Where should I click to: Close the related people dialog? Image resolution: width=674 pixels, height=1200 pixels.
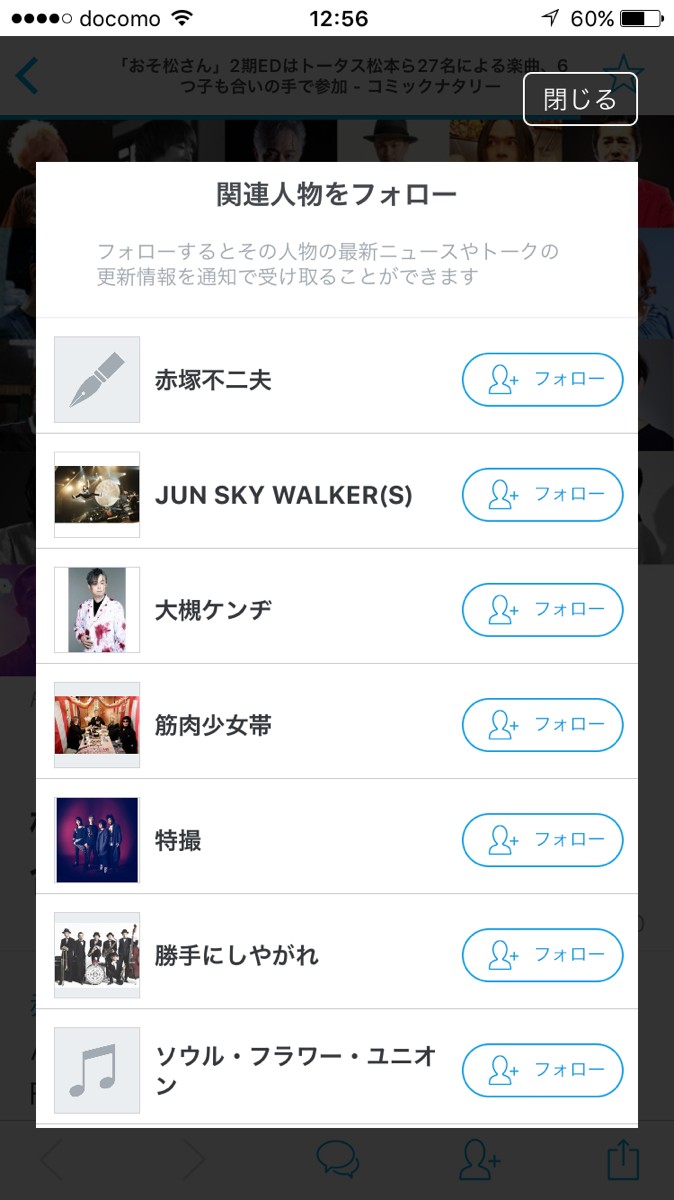pos(580,99)
